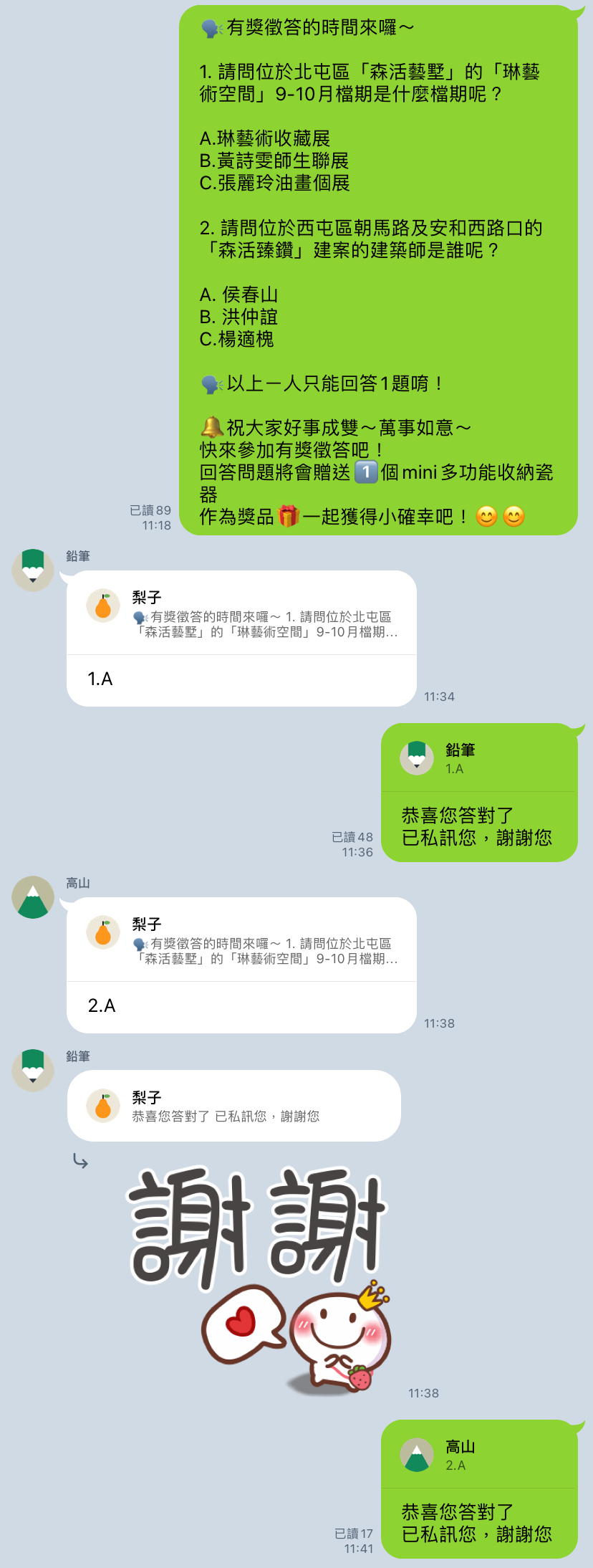
Task: Tap the quoted 恭喜您答對了 message from 梨子
Action: (233, 1106)
